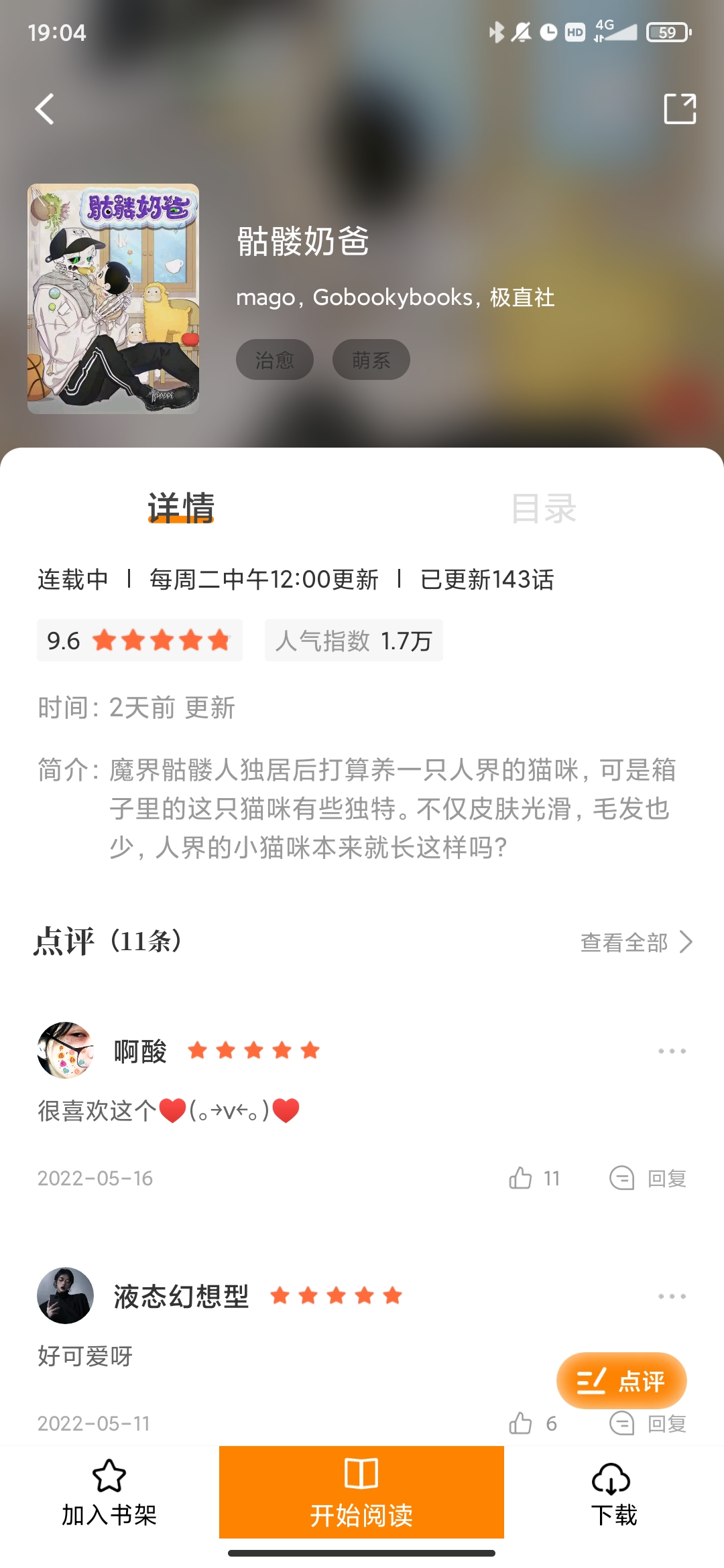Like 液态幻想型's review
This screenshot has width=724, height=1568.
(x=521, y=1423)
